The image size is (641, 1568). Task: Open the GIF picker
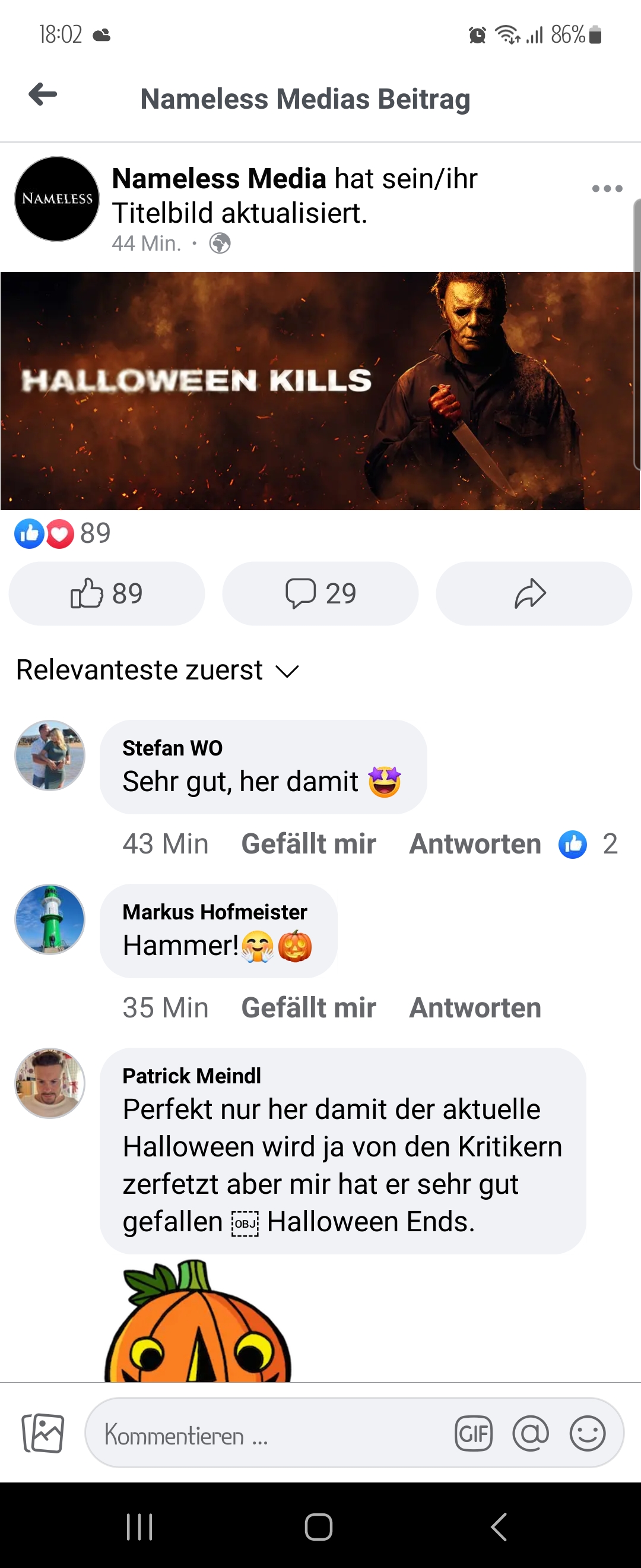tap(473, 1434)
